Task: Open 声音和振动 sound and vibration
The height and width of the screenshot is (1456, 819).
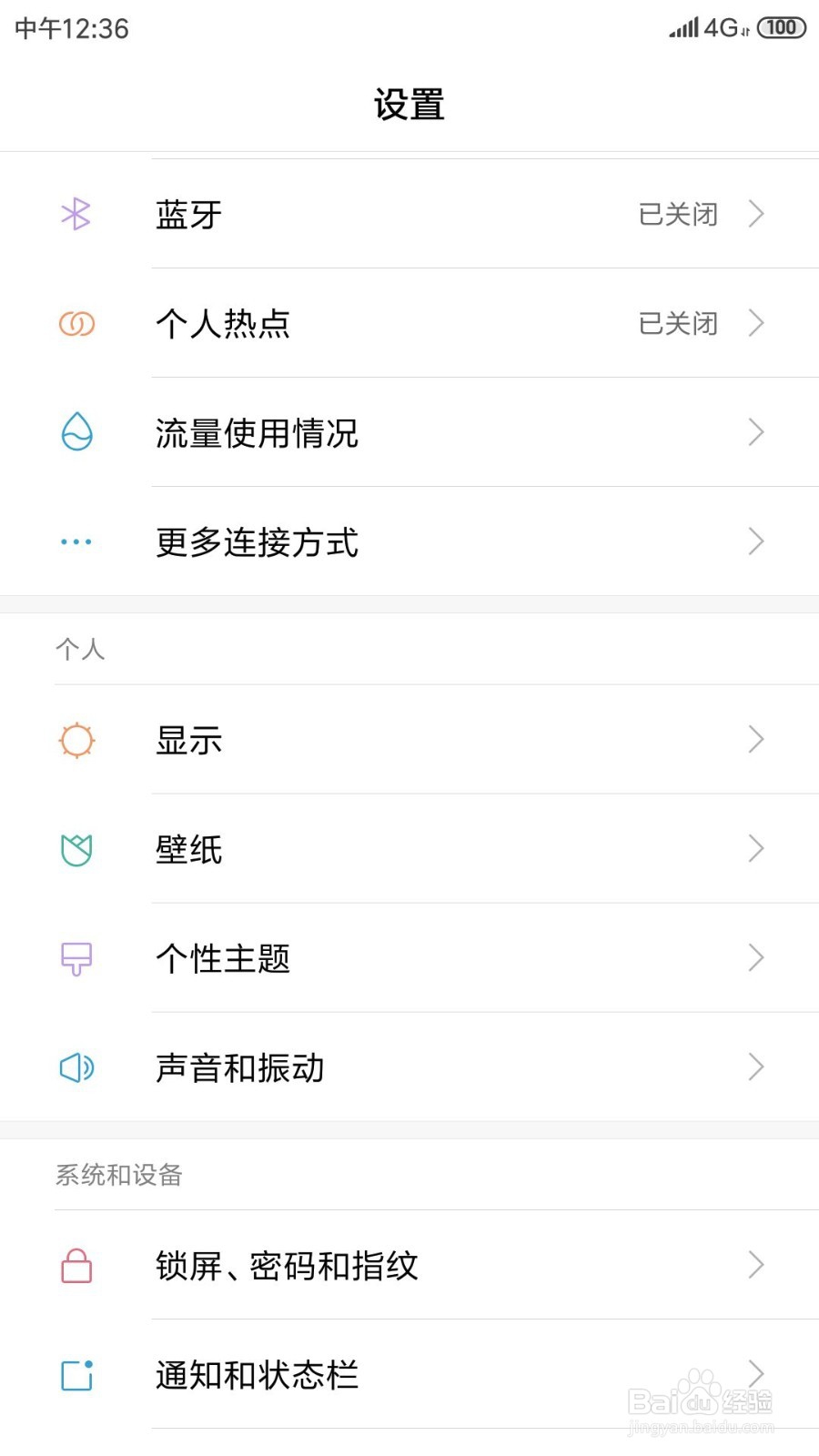Action: tap(409, 1067)
